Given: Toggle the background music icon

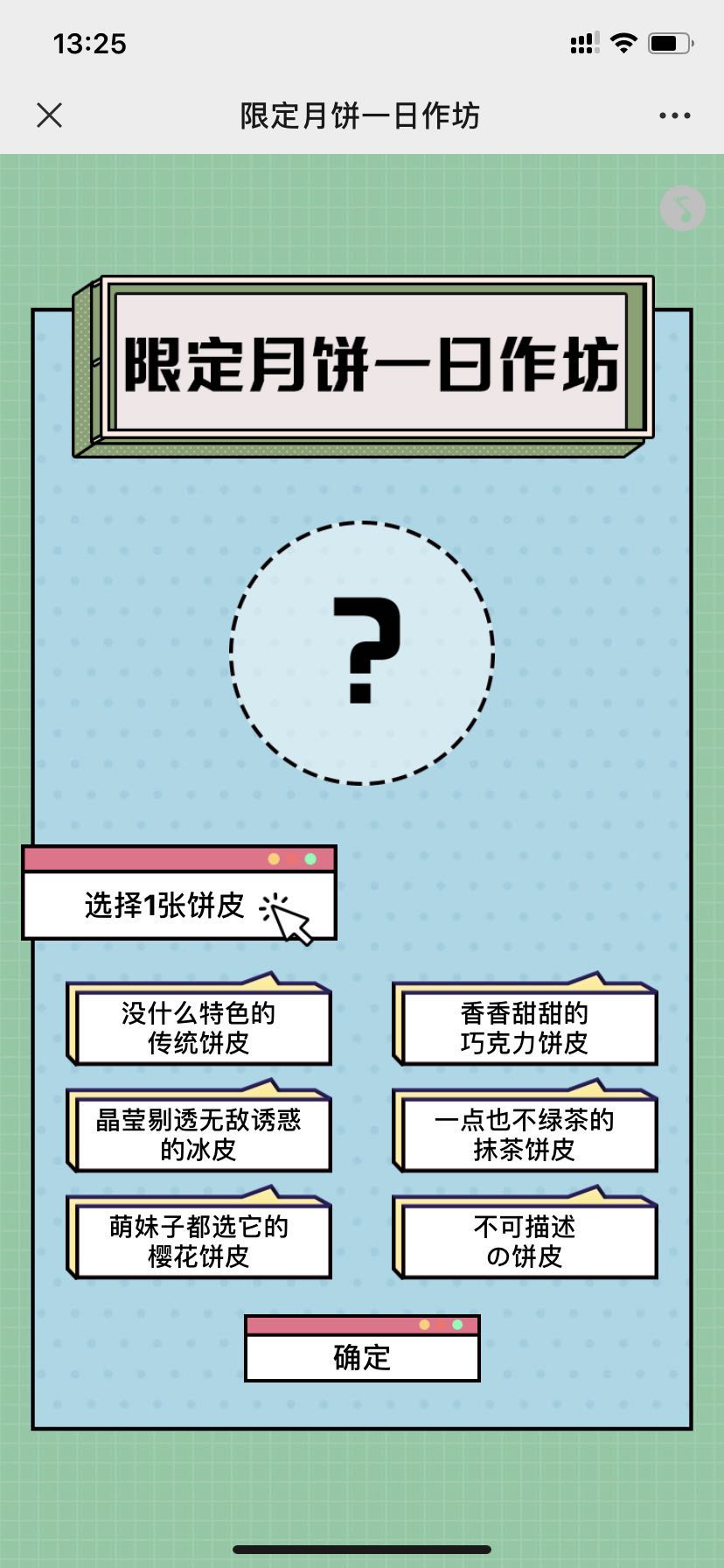Looking at the screenshot, I should 682,208.
